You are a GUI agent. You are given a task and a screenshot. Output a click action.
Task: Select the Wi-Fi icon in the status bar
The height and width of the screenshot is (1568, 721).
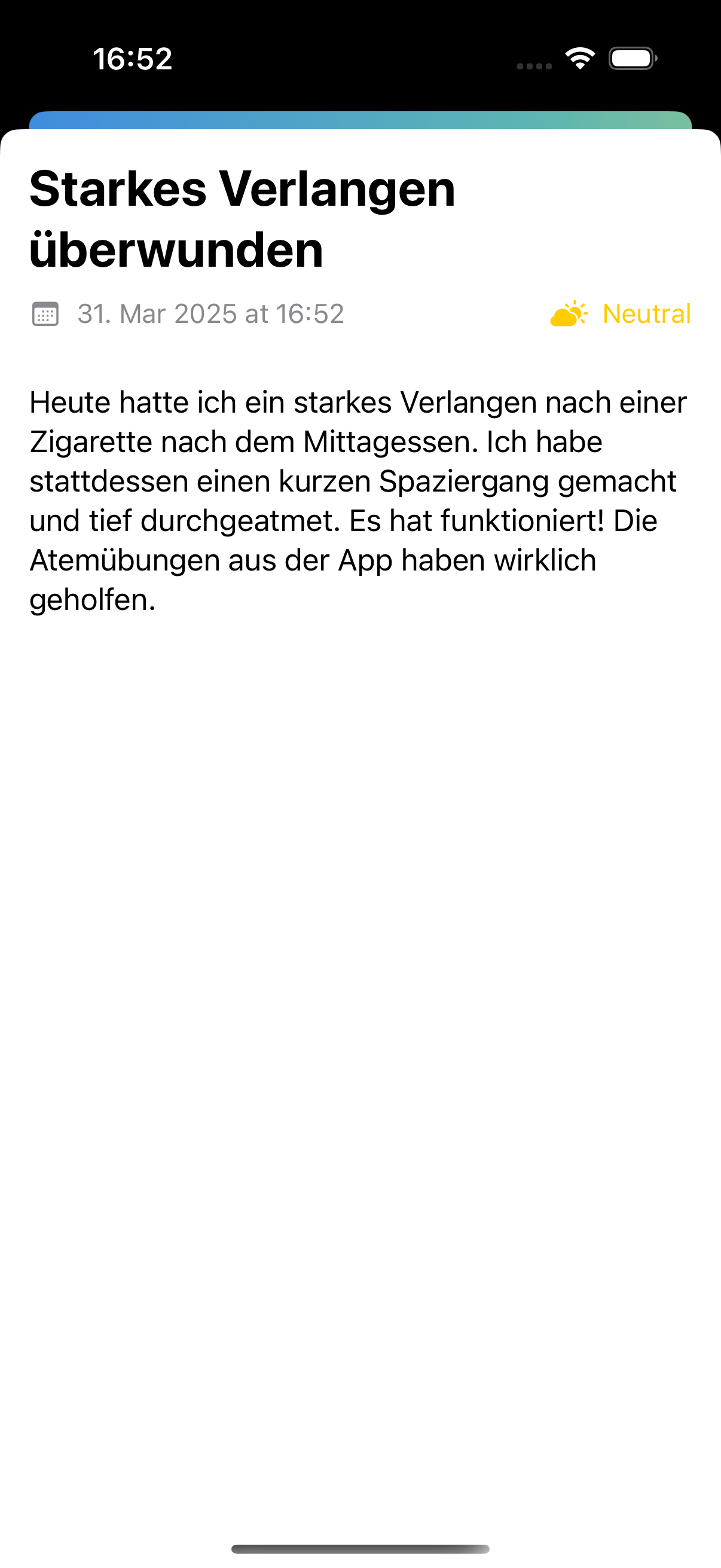(x=579, y=58)
